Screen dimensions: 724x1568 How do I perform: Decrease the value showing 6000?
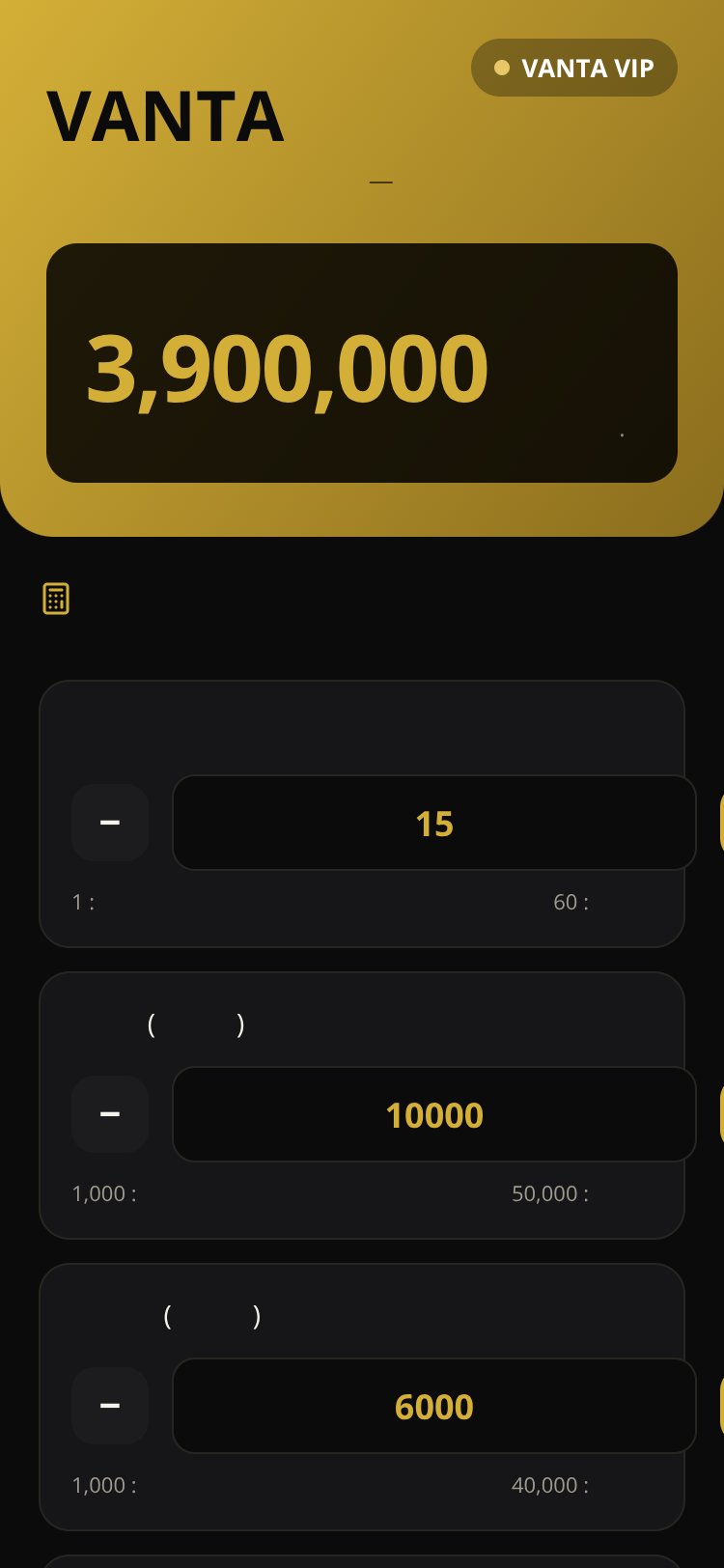(110, 1406)
